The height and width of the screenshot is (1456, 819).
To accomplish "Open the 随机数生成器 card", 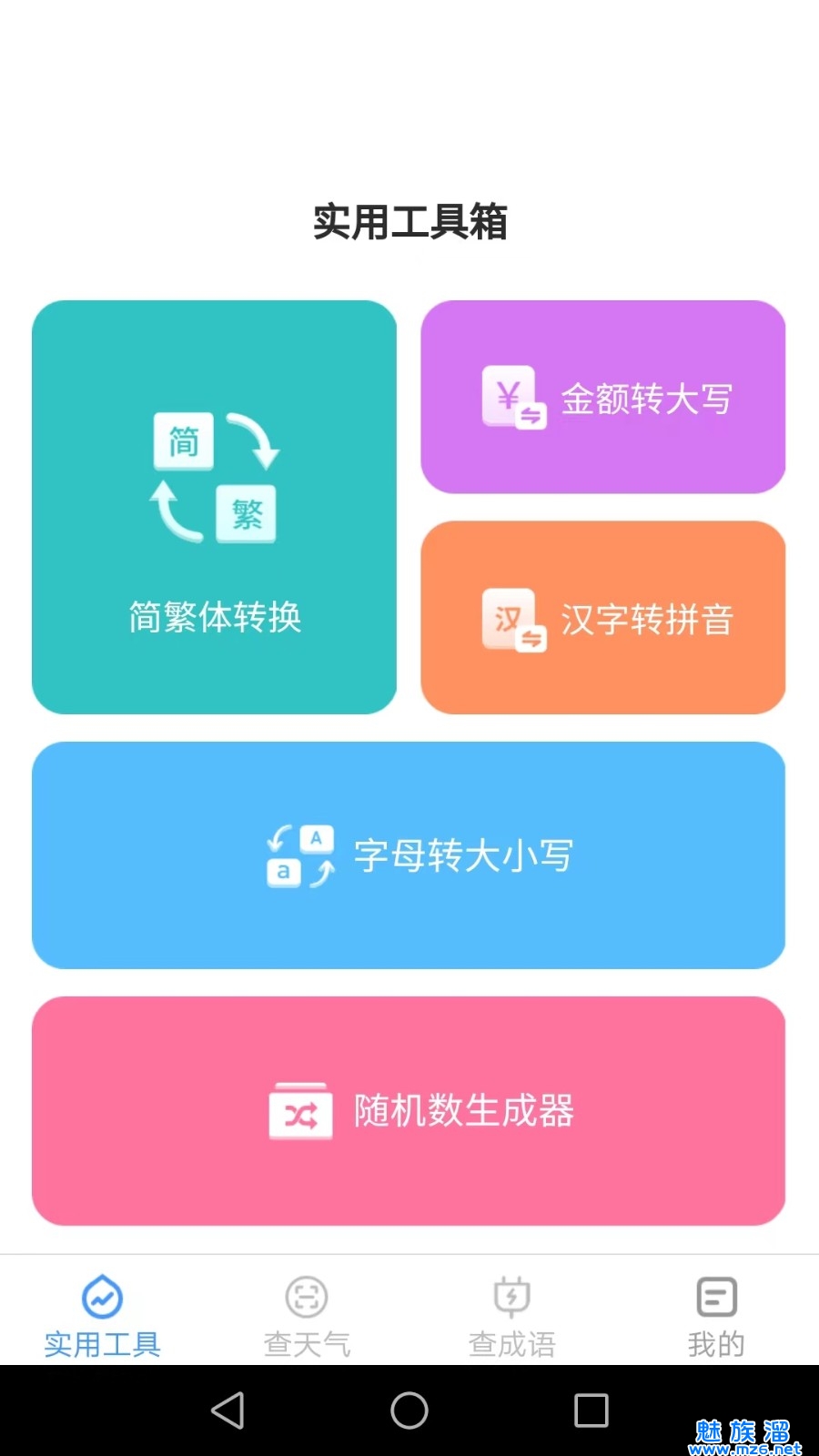I will 409,1111.
